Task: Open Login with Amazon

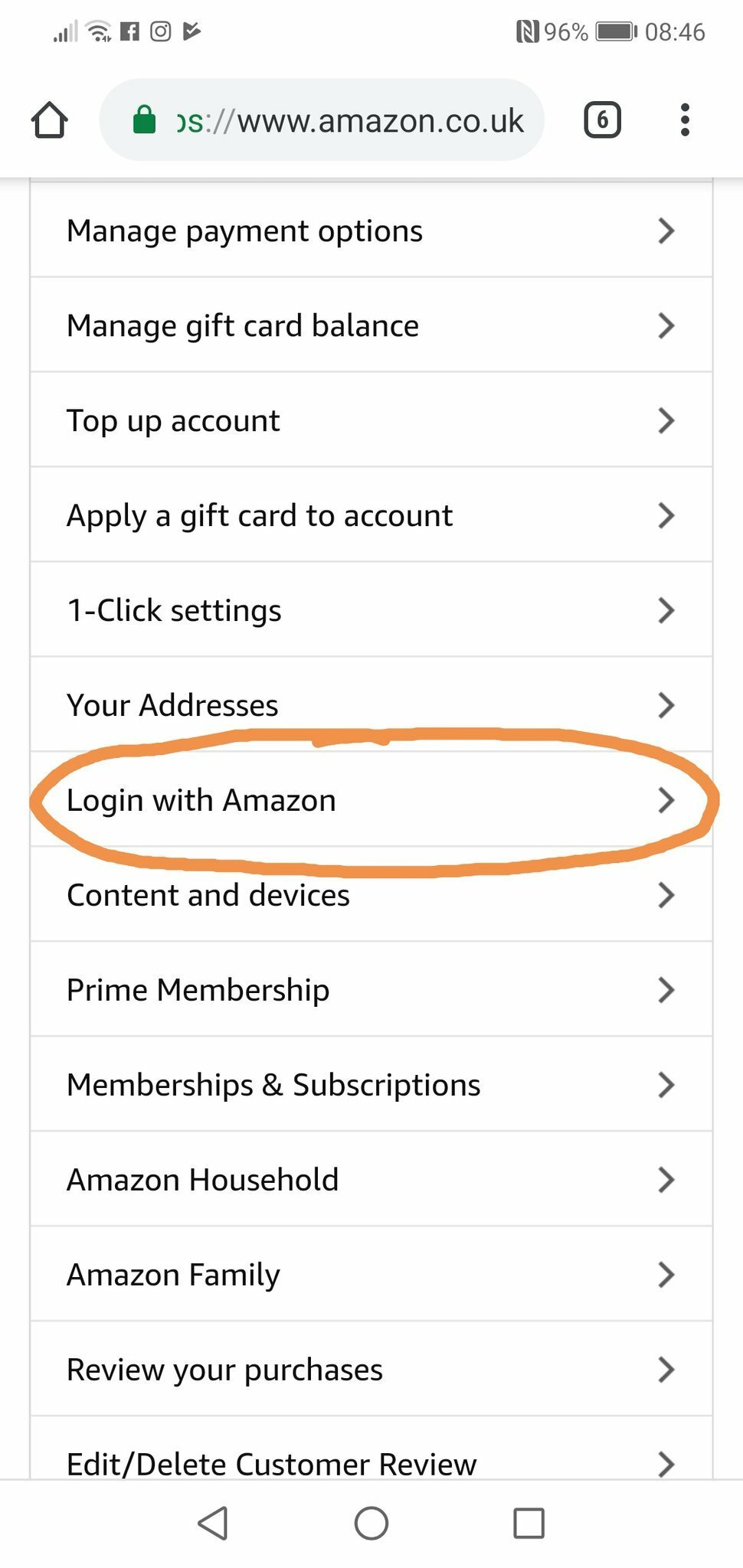Action: [371, 800]
